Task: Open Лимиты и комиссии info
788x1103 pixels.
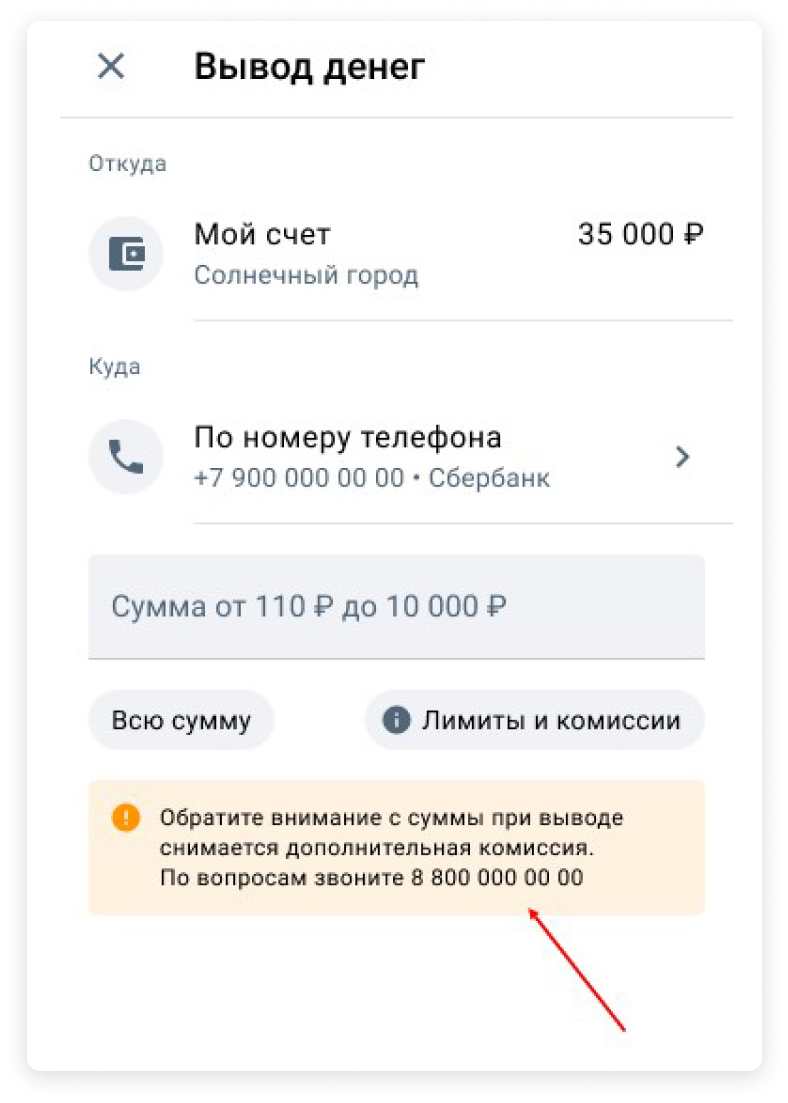Action: coord(534,720)
